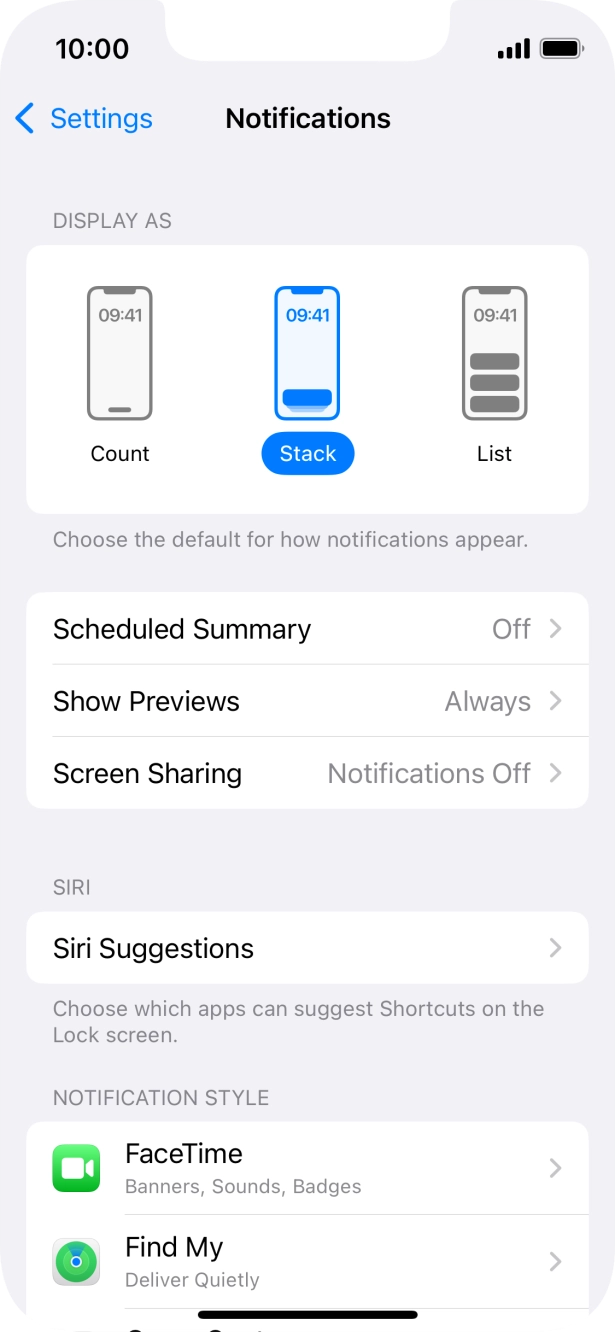Open Show Previews options
The height and width of the screenshot is (1332, 615).
[307, 701]
